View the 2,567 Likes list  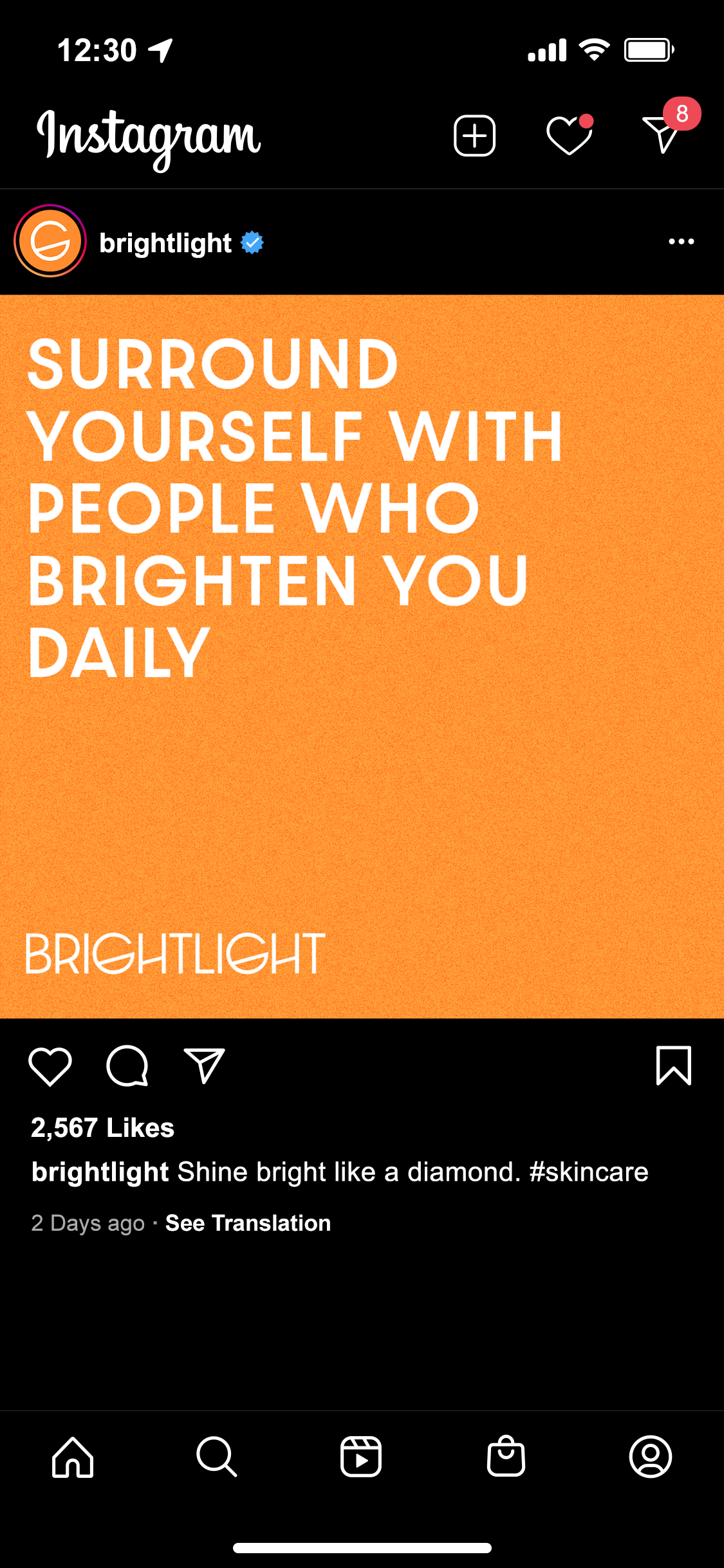point(103,1127)
